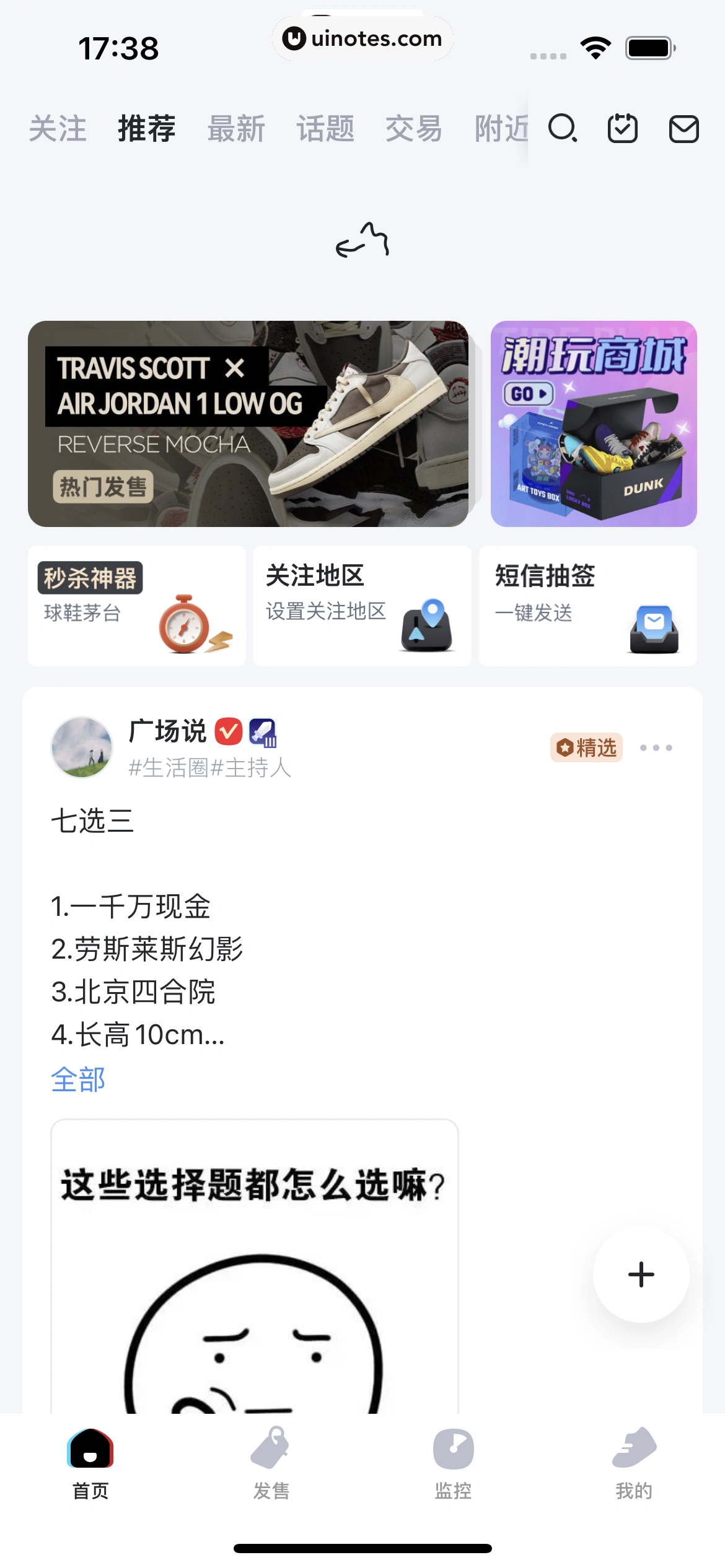This screenshot has width=725, height=1568.
Task: Open the calendar check-in icon
Action: [x=622, y=129]
